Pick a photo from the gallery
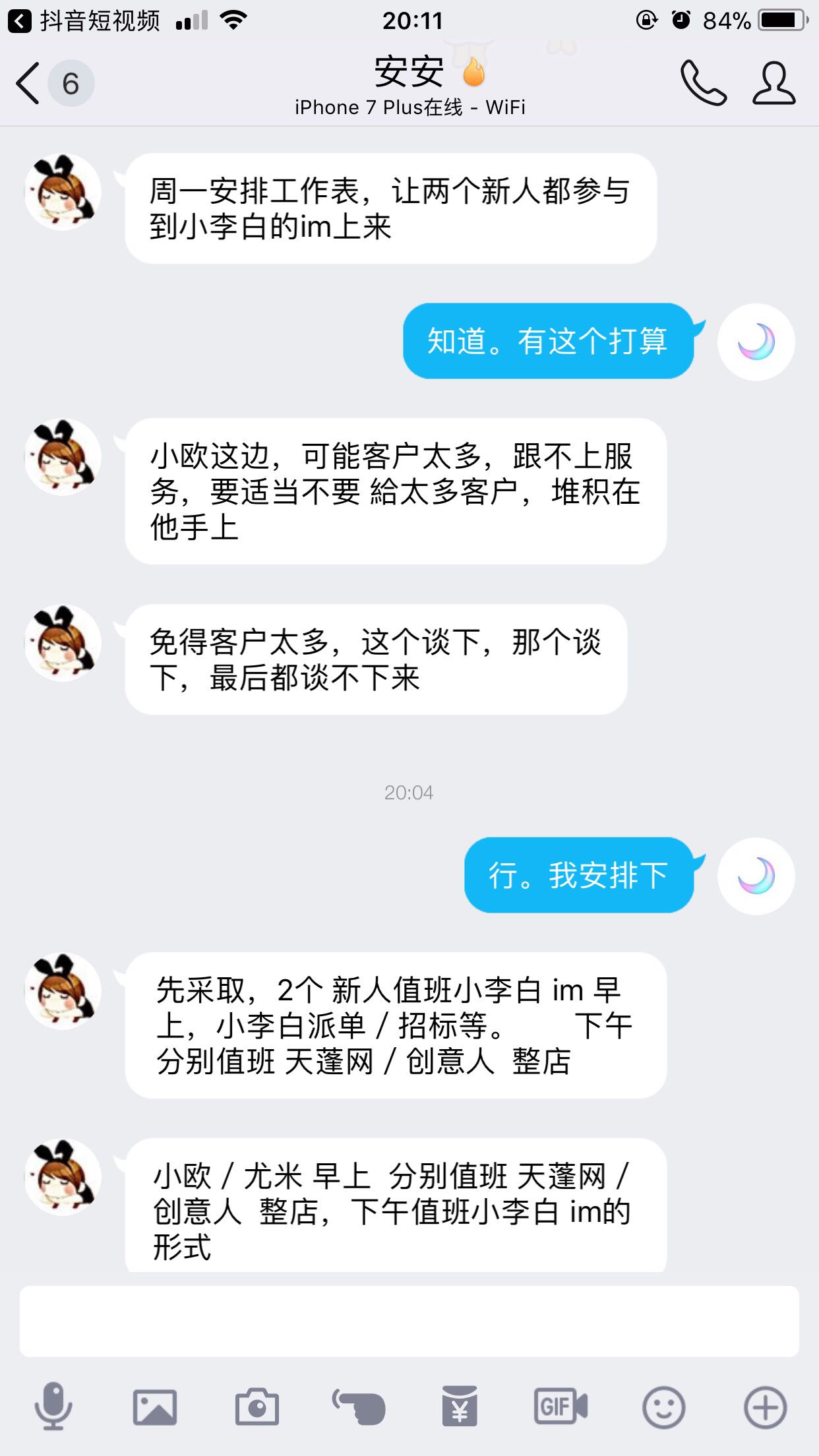 [x=155, y=1407]
